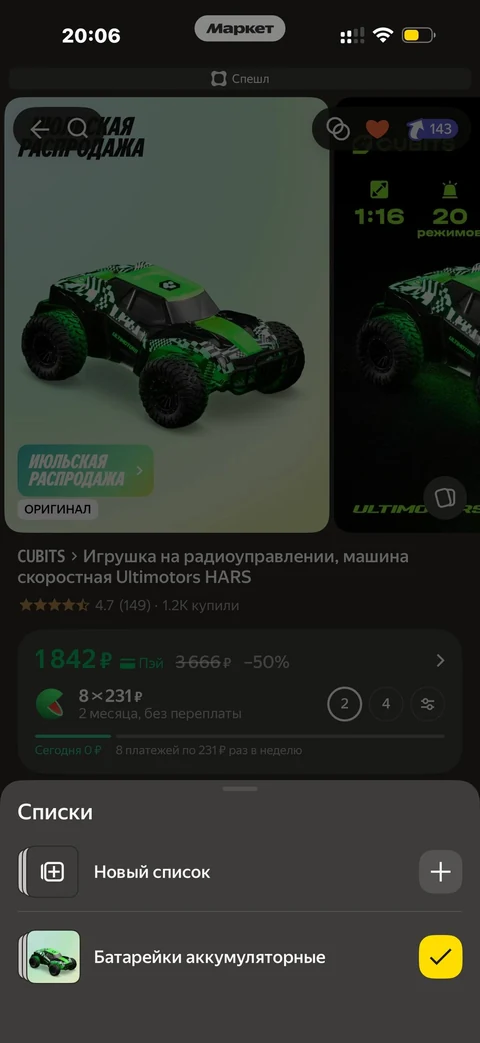
Task: Share the product via the 143 button
Action: (x=432, y=129)
